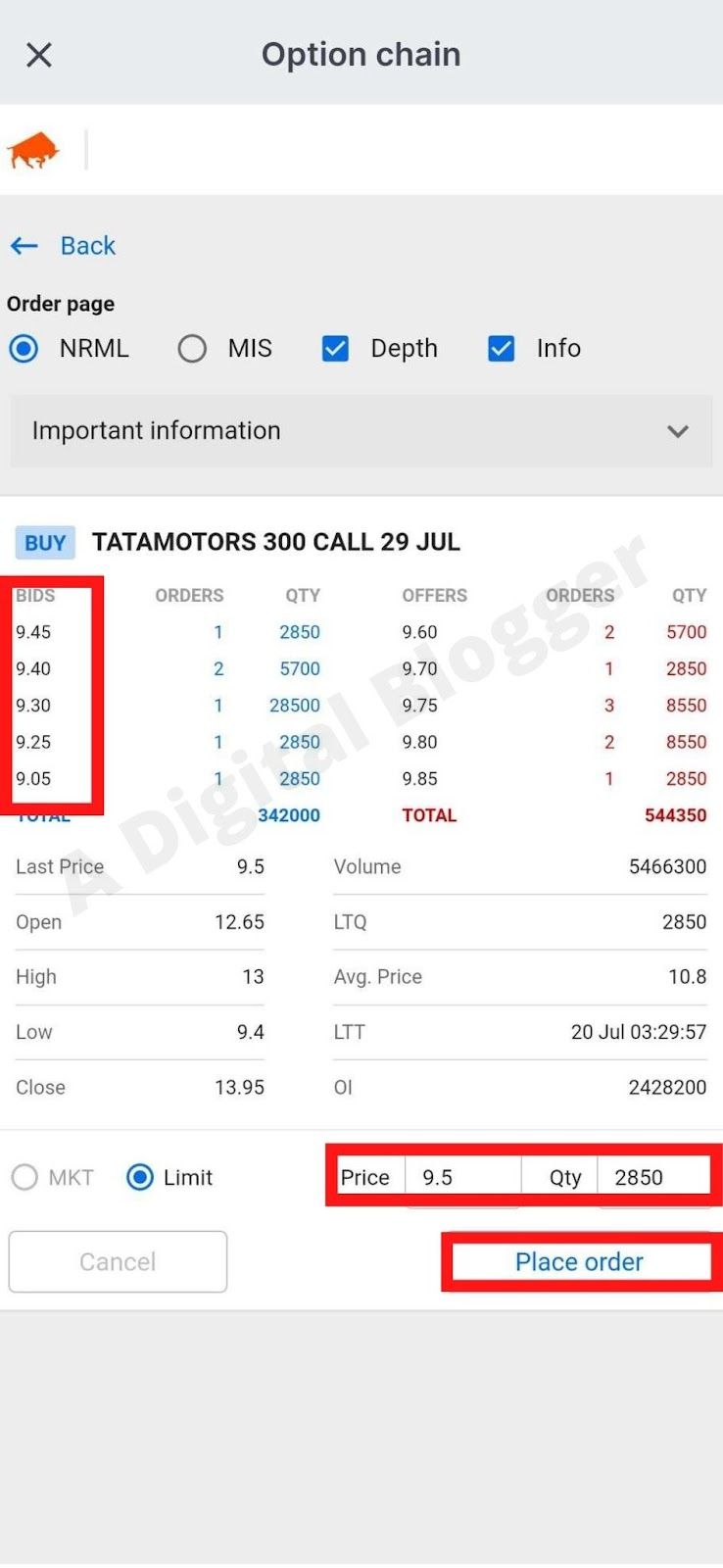Select the MIS order type radio button
Image resolution: width=723 pixels, height=1568 pixels.
(x=192, y=348)
